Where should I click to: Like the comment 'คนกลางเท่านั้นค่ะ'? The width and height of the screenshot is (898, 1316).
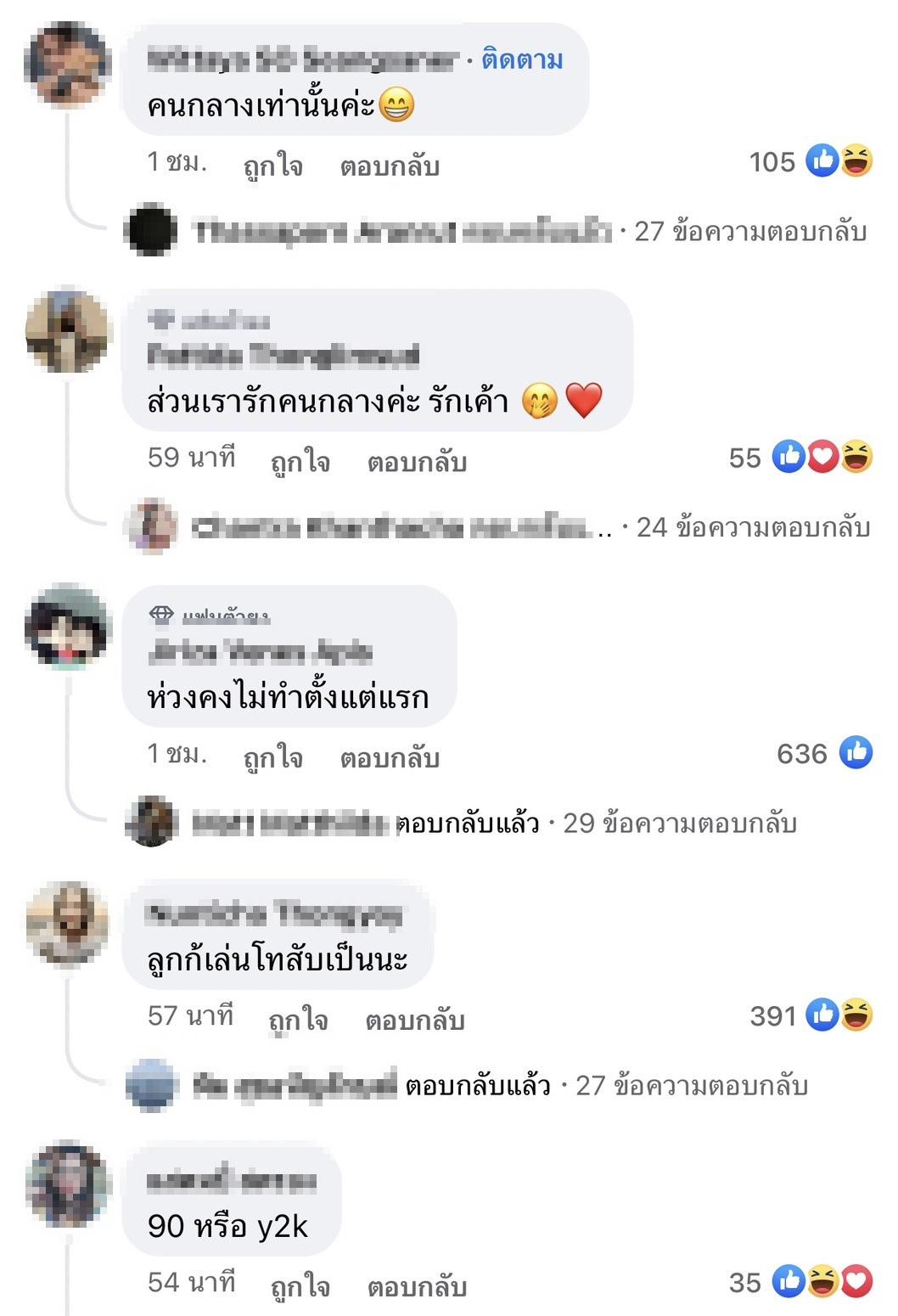[272, 165]
